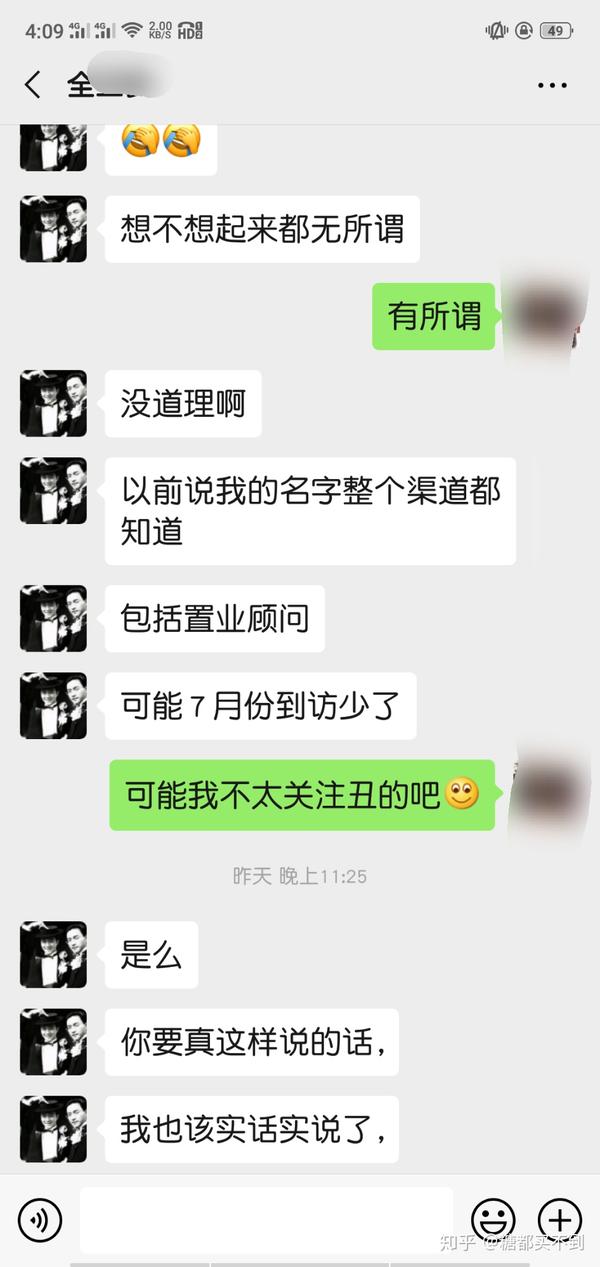Open the plus attachments menu
The width and height of the screenshot is (600, 1267).
559,1219
